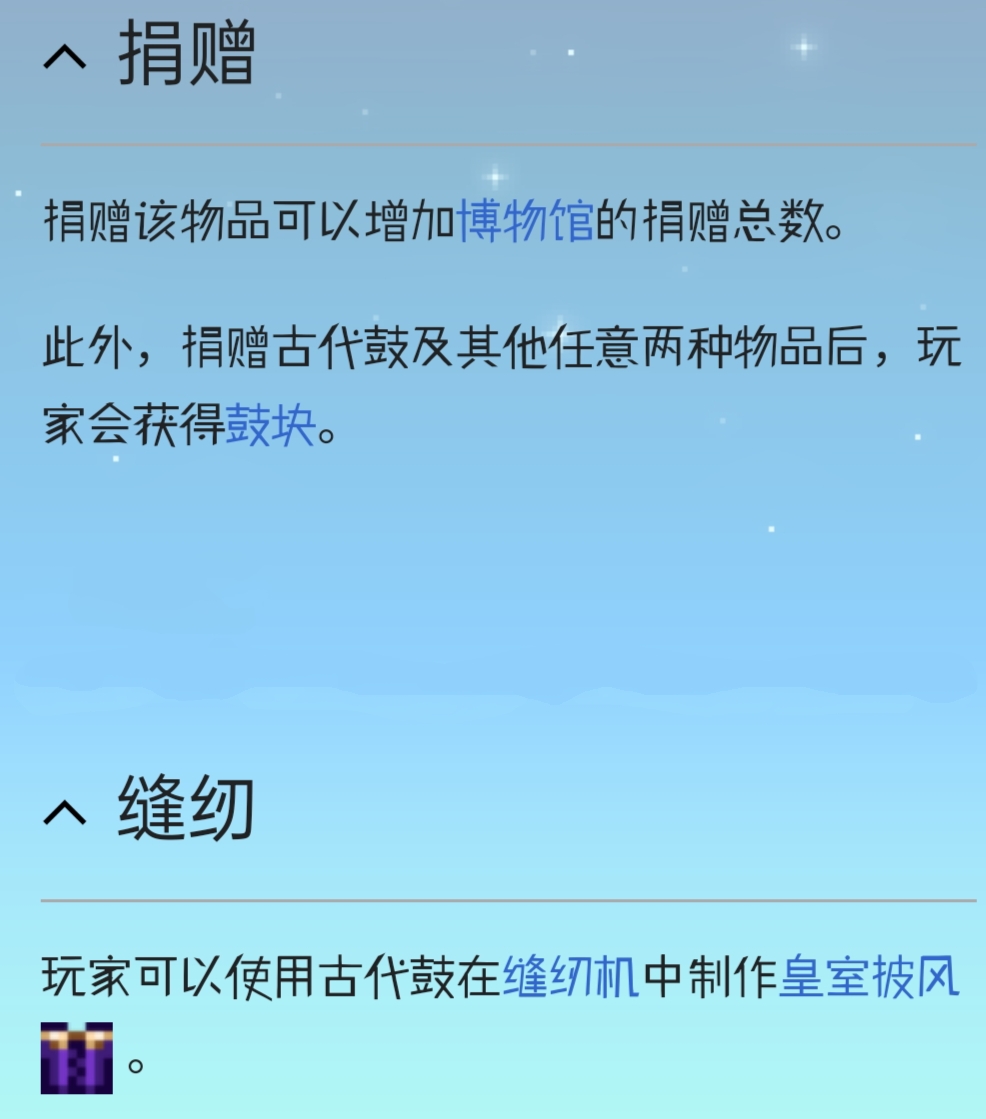Open the 博物馆 link

pyautogui.click(x=526, y=222)
